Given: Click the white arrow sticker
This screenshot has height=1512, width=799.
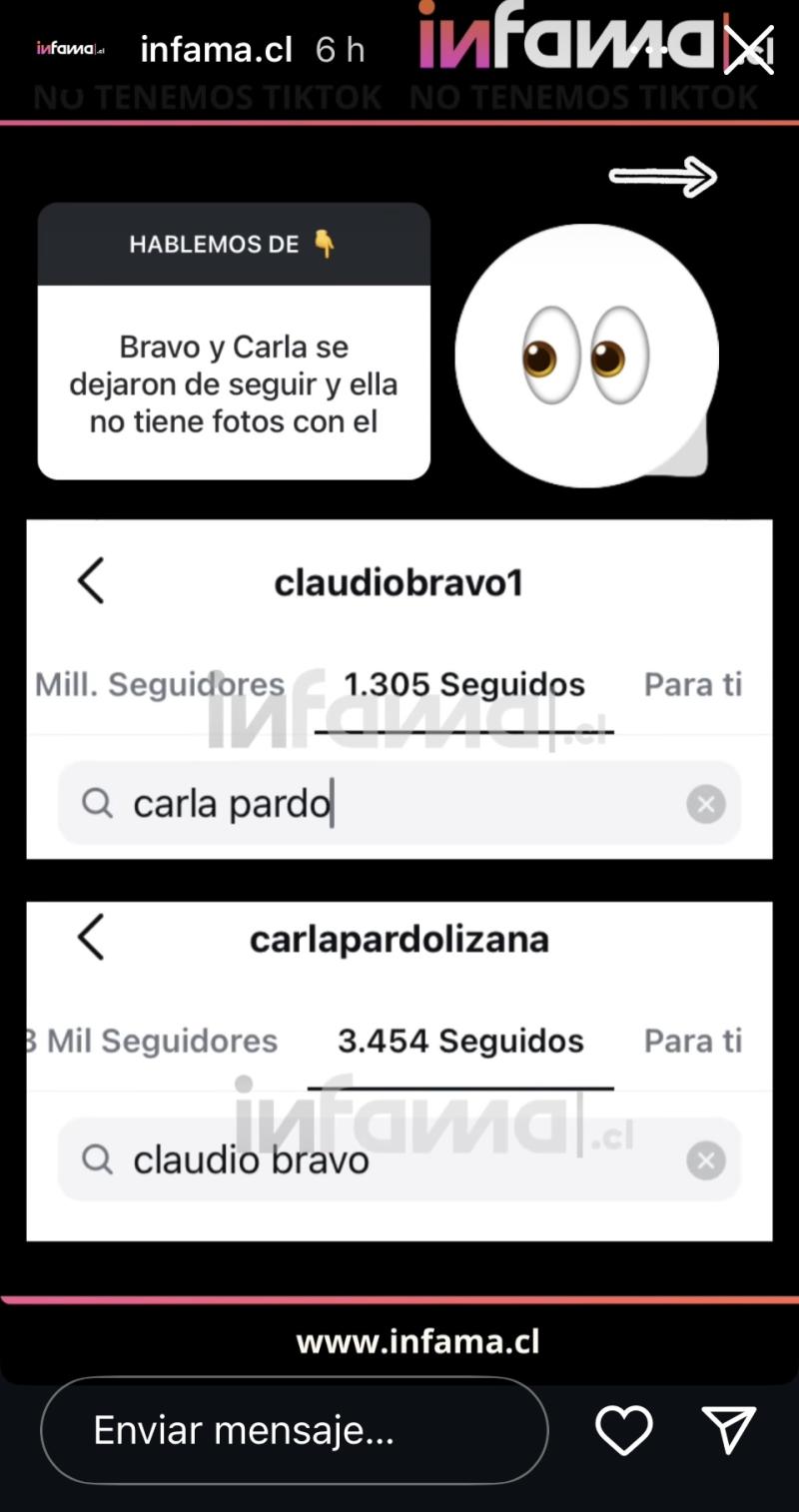Looking at the screenshot, I should point(662,178).
